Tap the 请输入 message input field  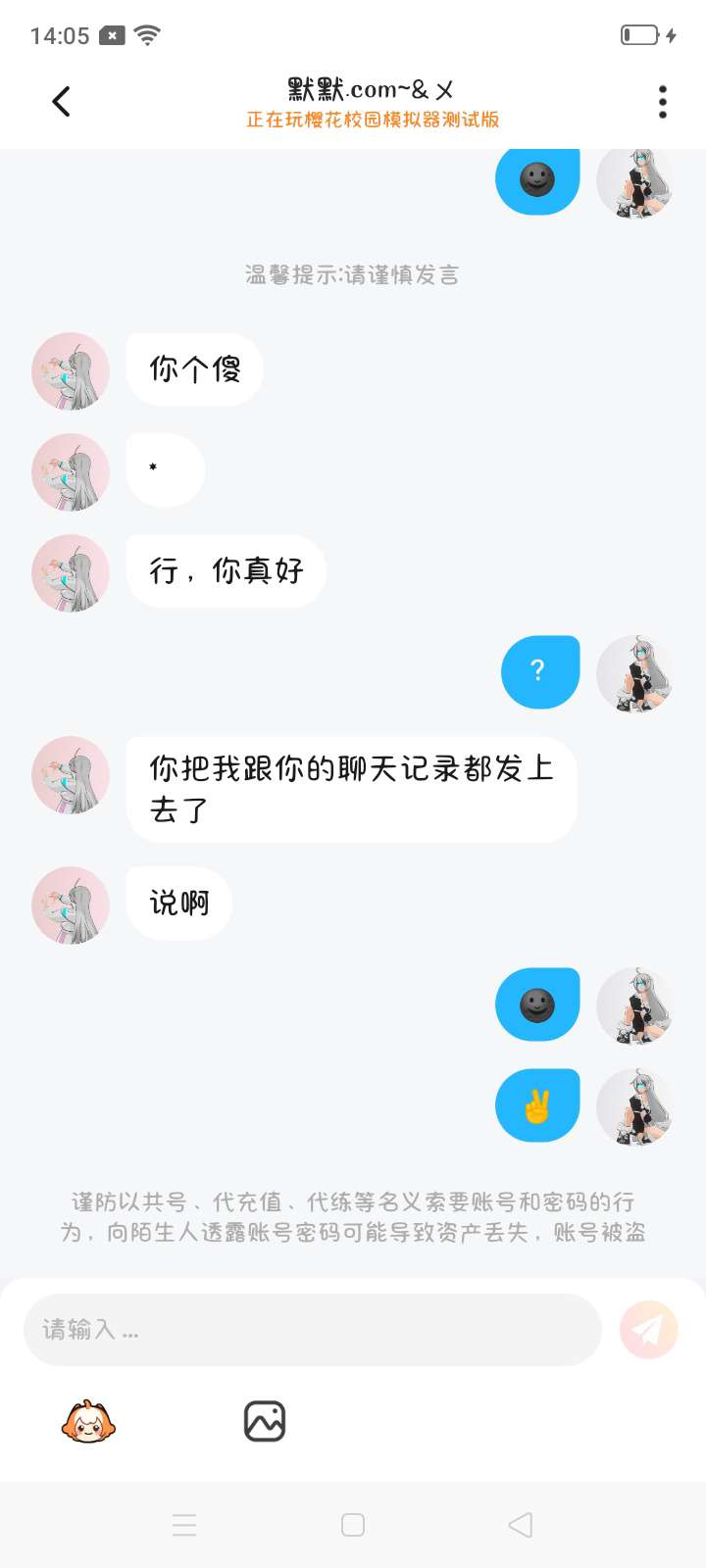(x=312, y=1330)
